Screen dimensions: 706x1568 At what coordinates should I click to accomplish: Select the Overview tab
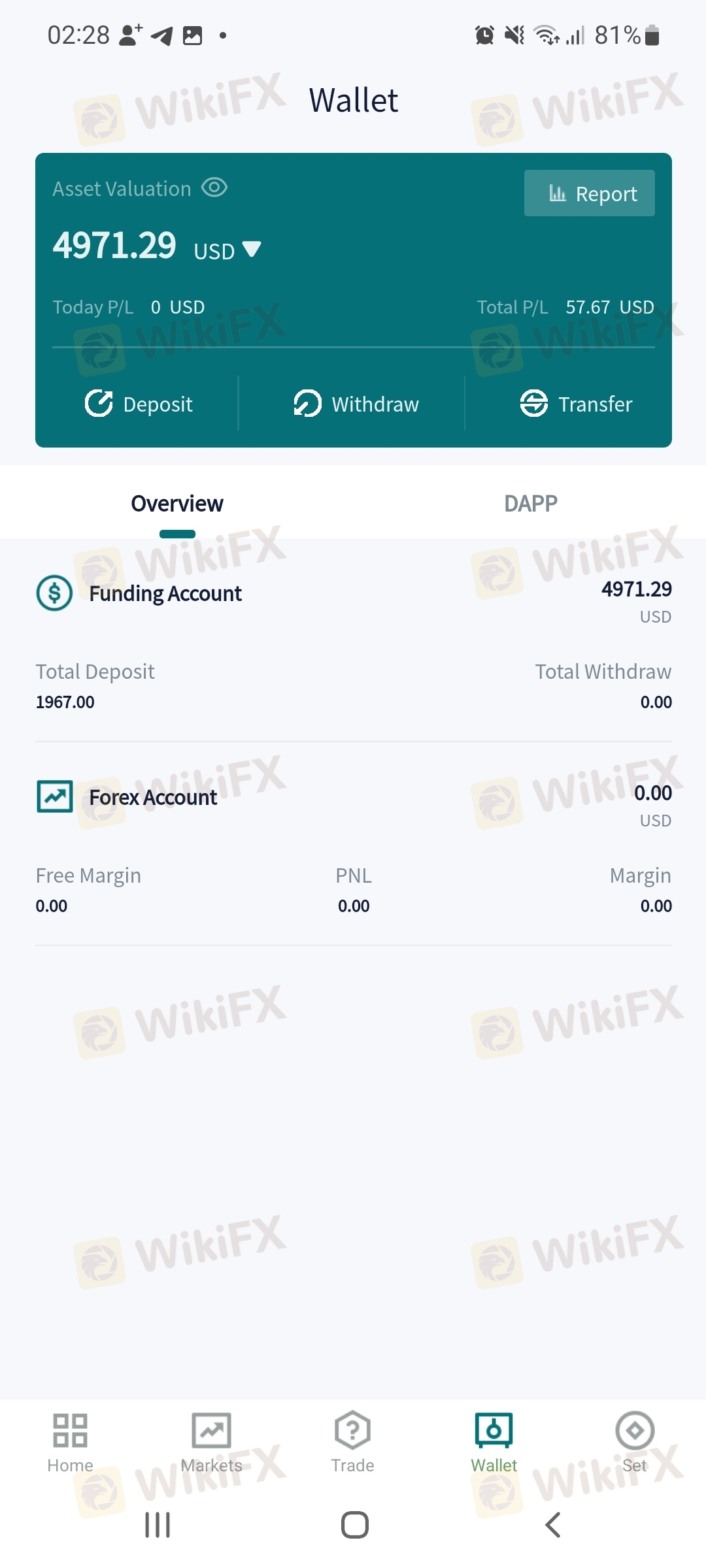pos(177,504)
